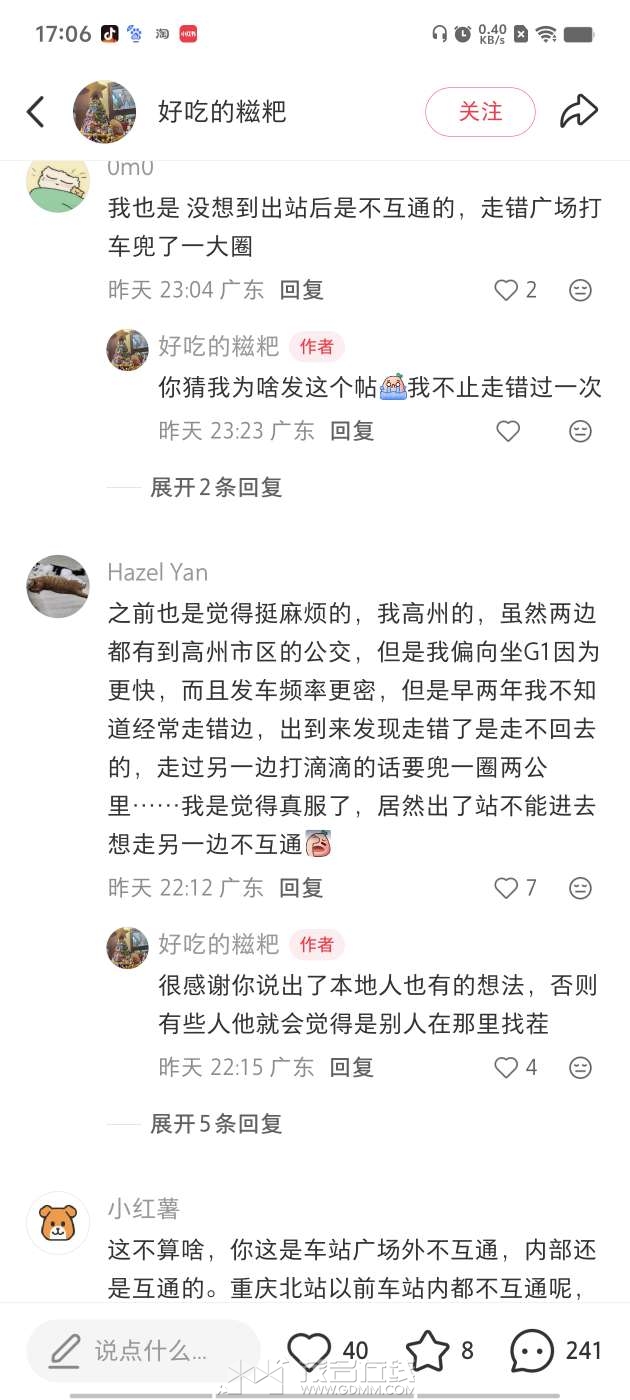Viewport: 630px width, 1400px height.
Task: Like the author's 22:15 reply
Action: pos(507,1067)
